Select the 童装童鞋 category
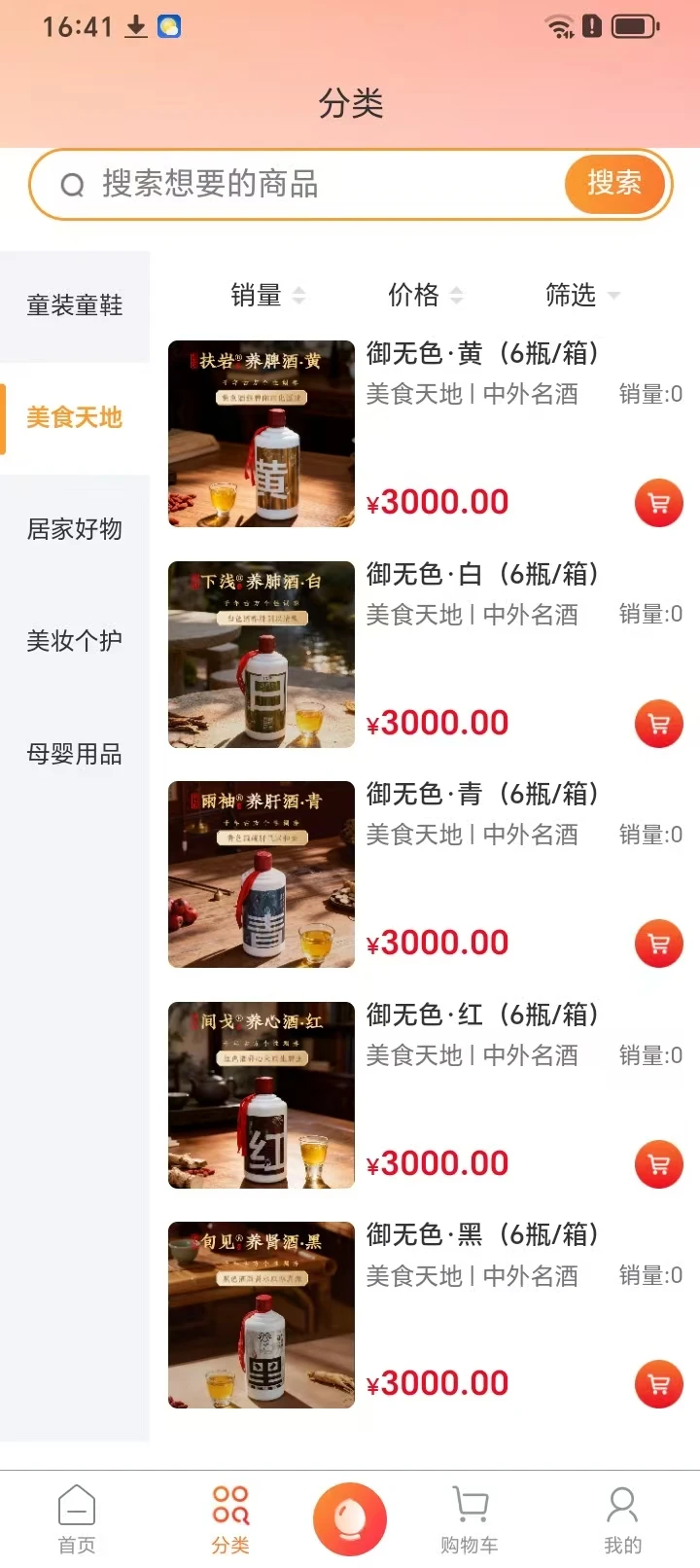700x1568 pixels. (75, 305)
